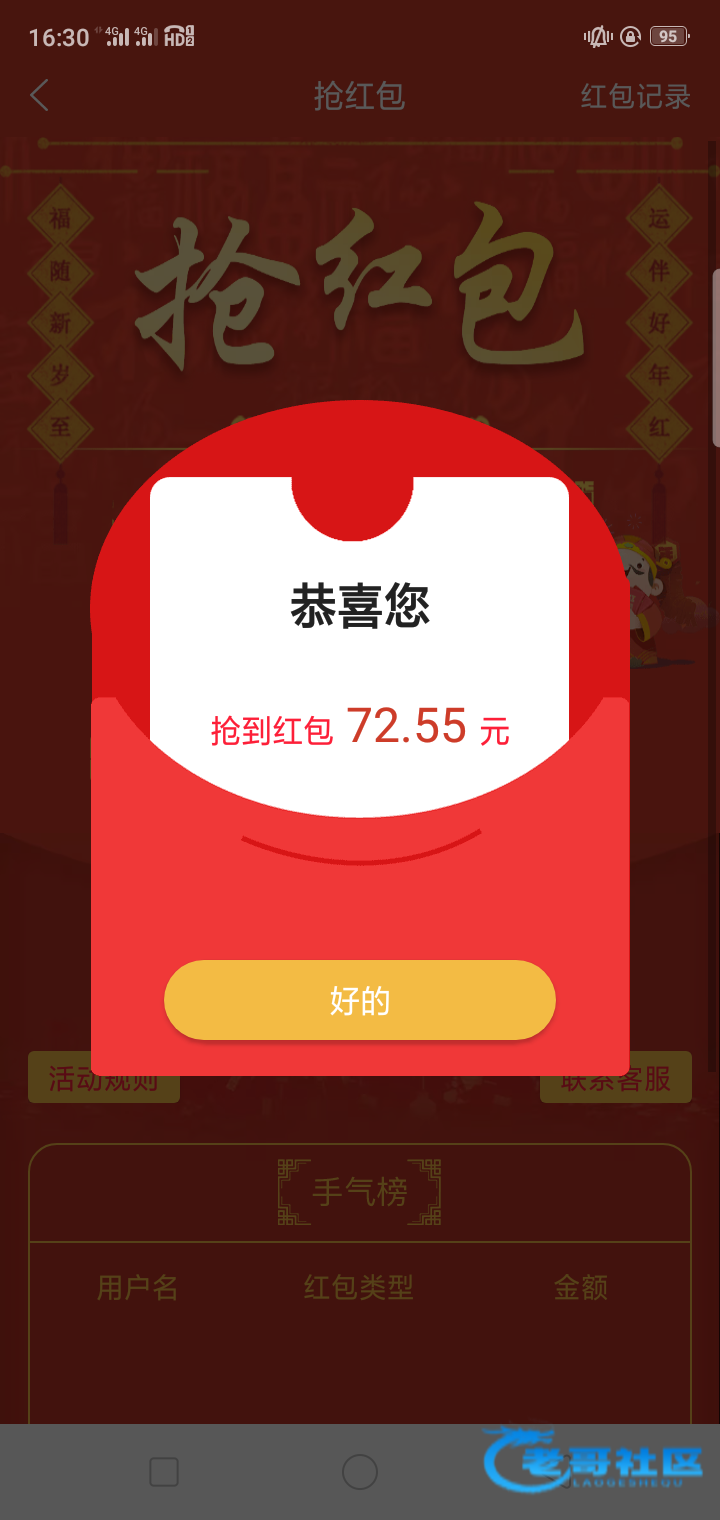The width and height of the screenshot is (720, 1520).
Task: Open 红包记录 red packet records
Action: 635,96
